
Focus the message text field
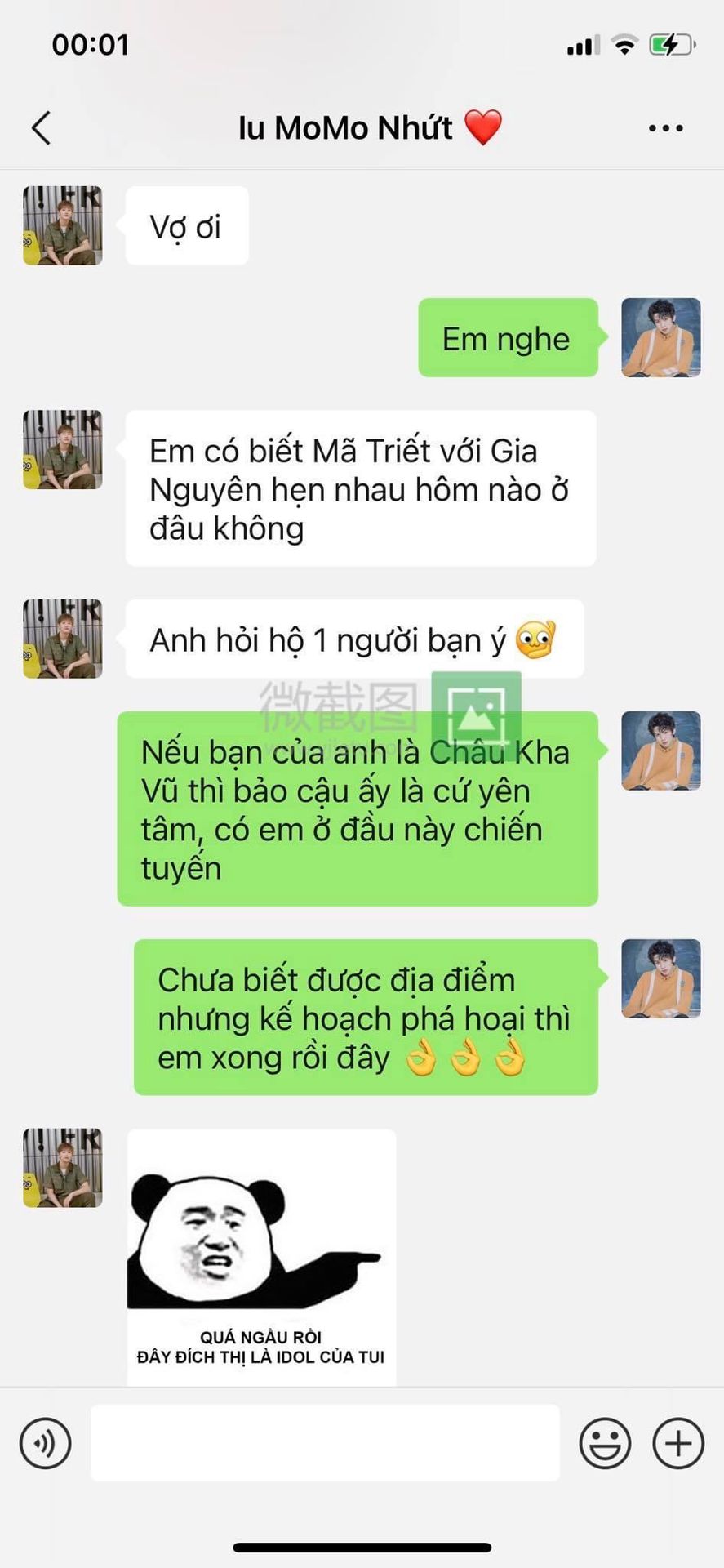coord(325,1443)
